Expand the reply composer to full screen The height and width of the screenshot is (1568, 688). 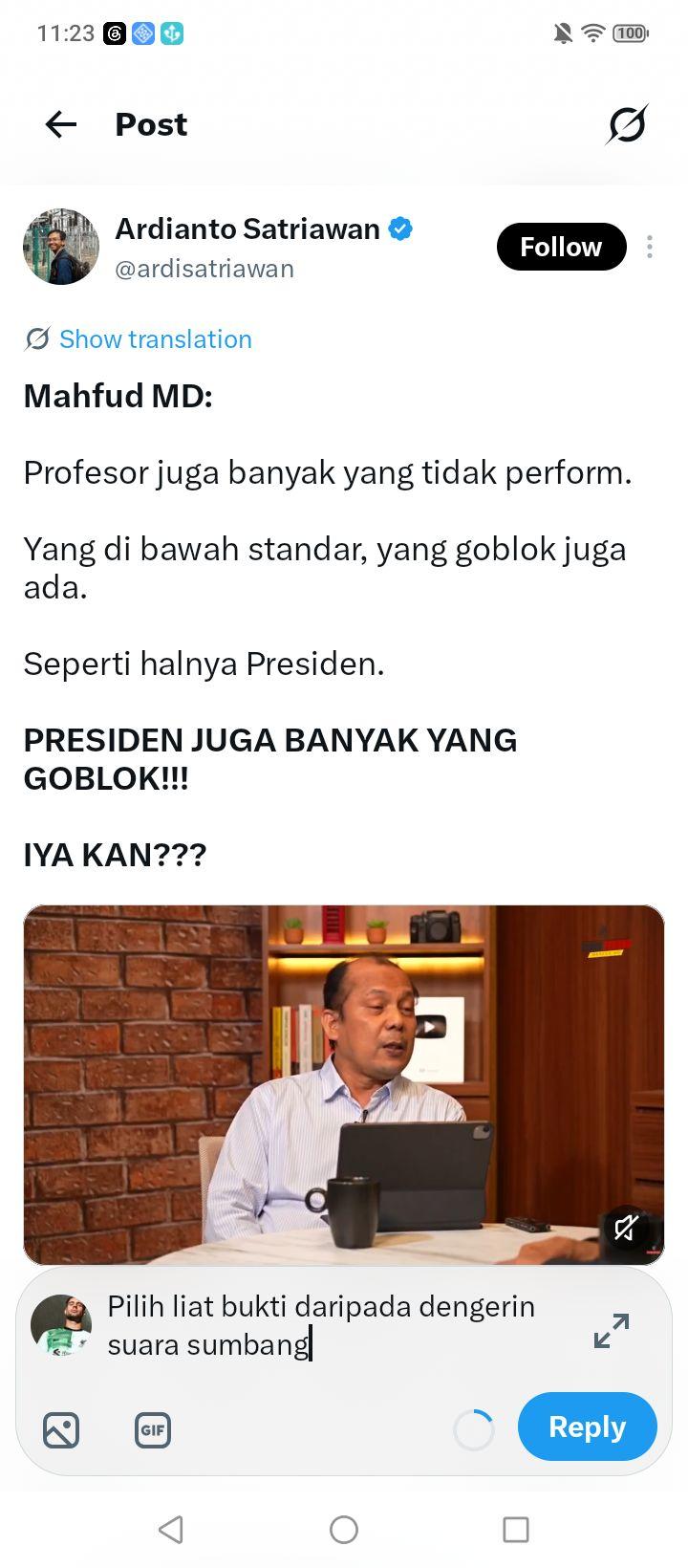(612, 1331)
